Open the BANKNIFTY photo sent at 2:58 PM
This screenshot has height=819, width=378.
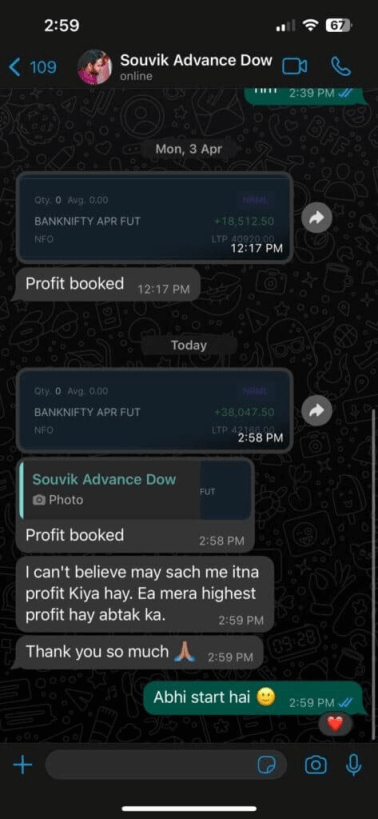[155, 410]
